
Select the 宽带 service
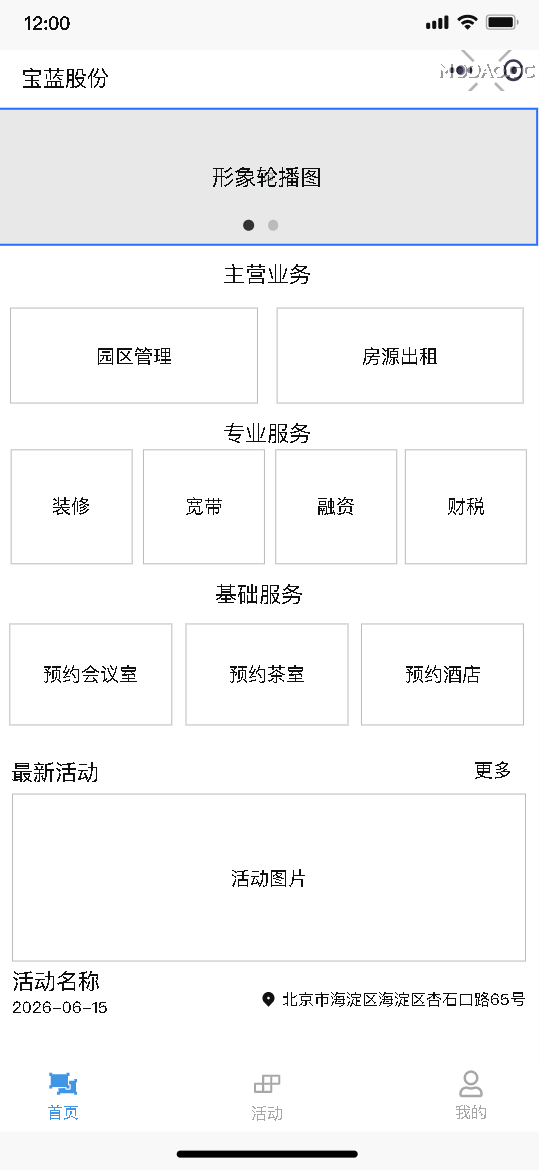tap(204, 507)
